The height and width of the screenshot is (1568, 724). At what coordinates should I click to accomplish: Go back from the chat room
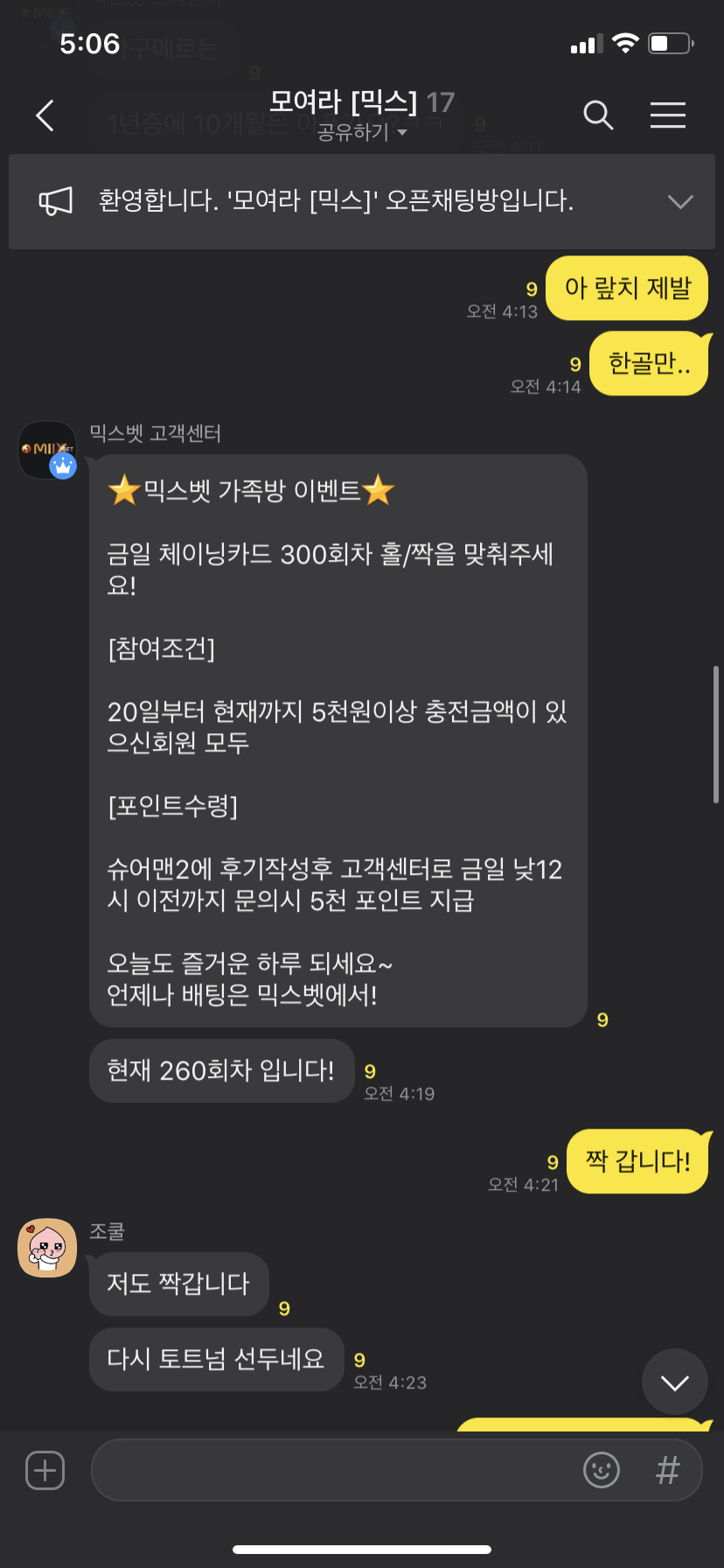[x=45, y=115]
